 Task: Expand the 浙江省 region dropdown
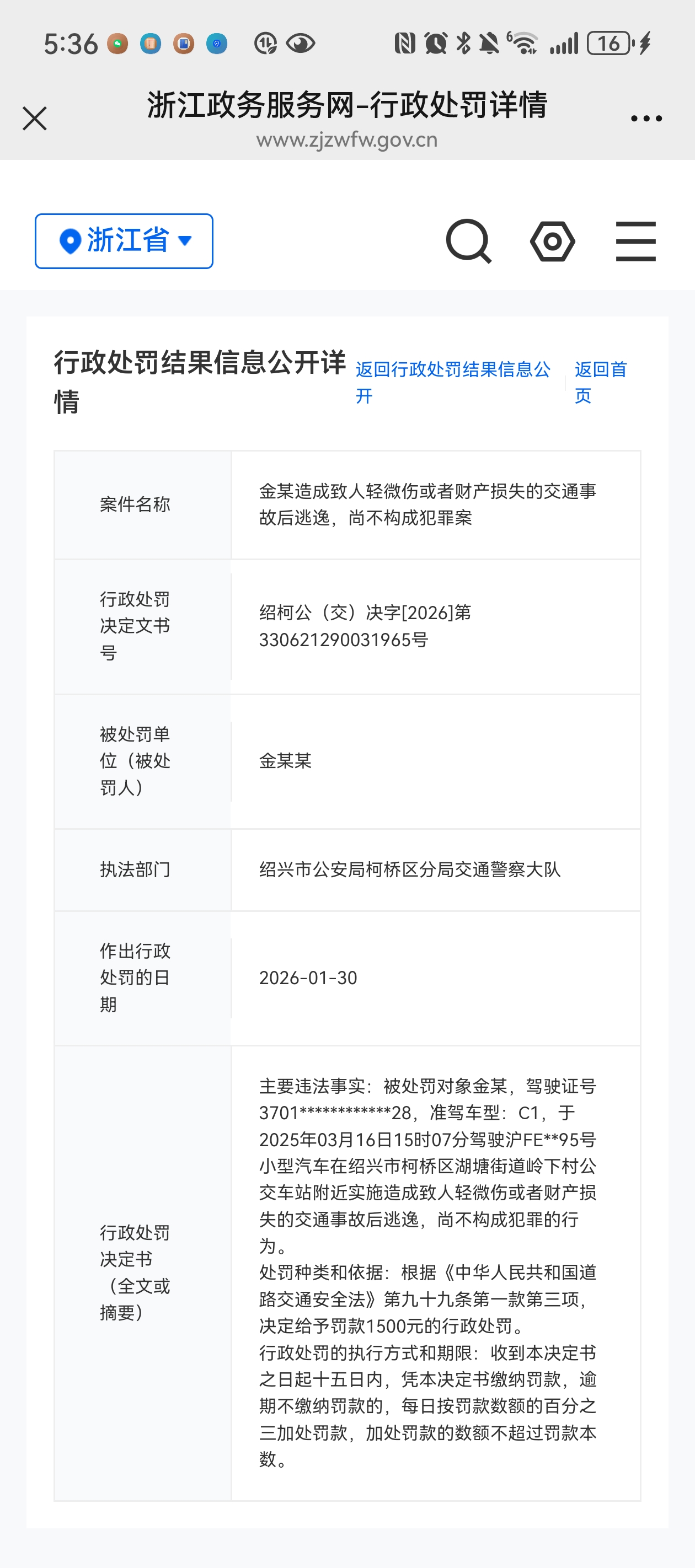click(x=124, y=241)
